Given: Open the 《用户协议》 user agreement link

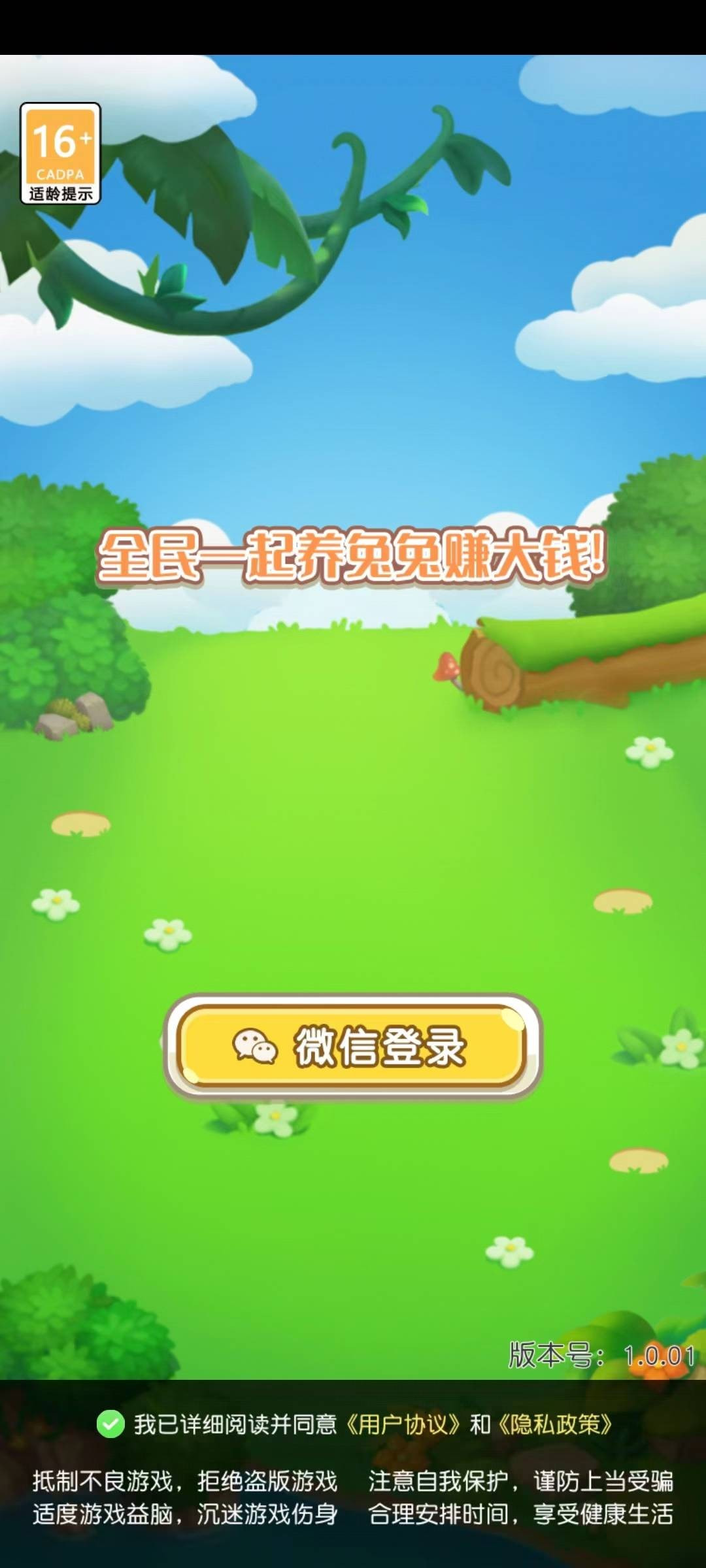Looking at the screenshot, I should click(x=403, y=1424).
